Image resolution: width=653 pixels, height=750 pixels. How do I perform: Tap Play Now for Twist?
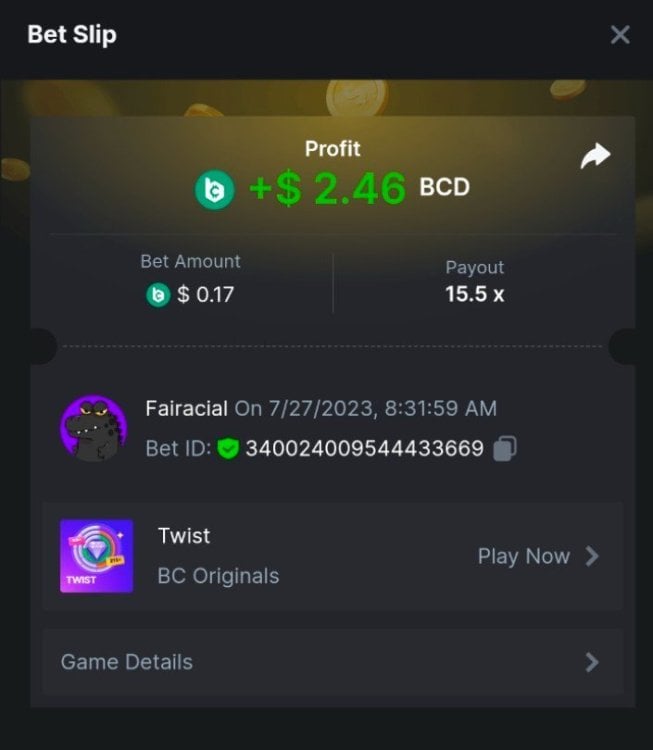(537, 556)
